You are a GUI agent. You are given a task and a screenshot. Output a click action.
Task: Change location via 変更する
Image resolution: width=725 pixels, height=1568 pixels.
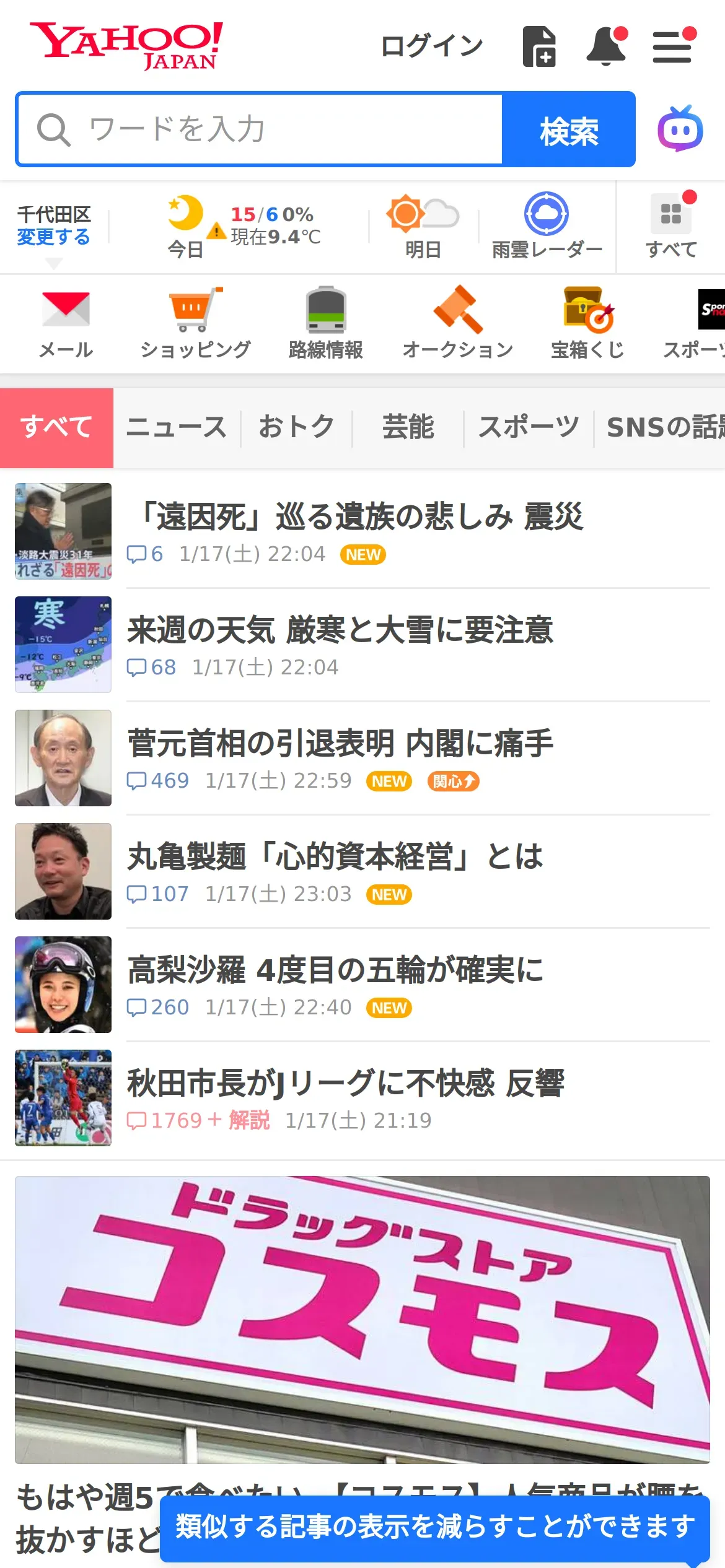[x=53, y=237]
